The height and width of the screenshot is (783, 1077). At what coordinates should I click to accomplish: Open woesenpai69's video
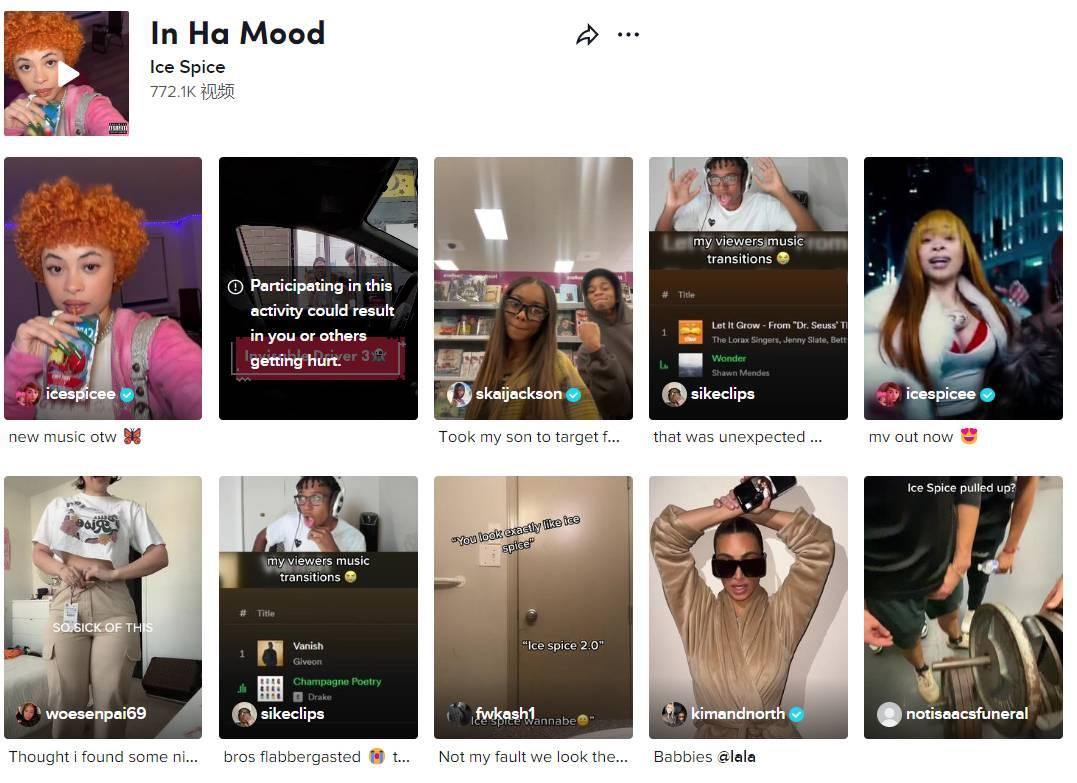(103, 607)
